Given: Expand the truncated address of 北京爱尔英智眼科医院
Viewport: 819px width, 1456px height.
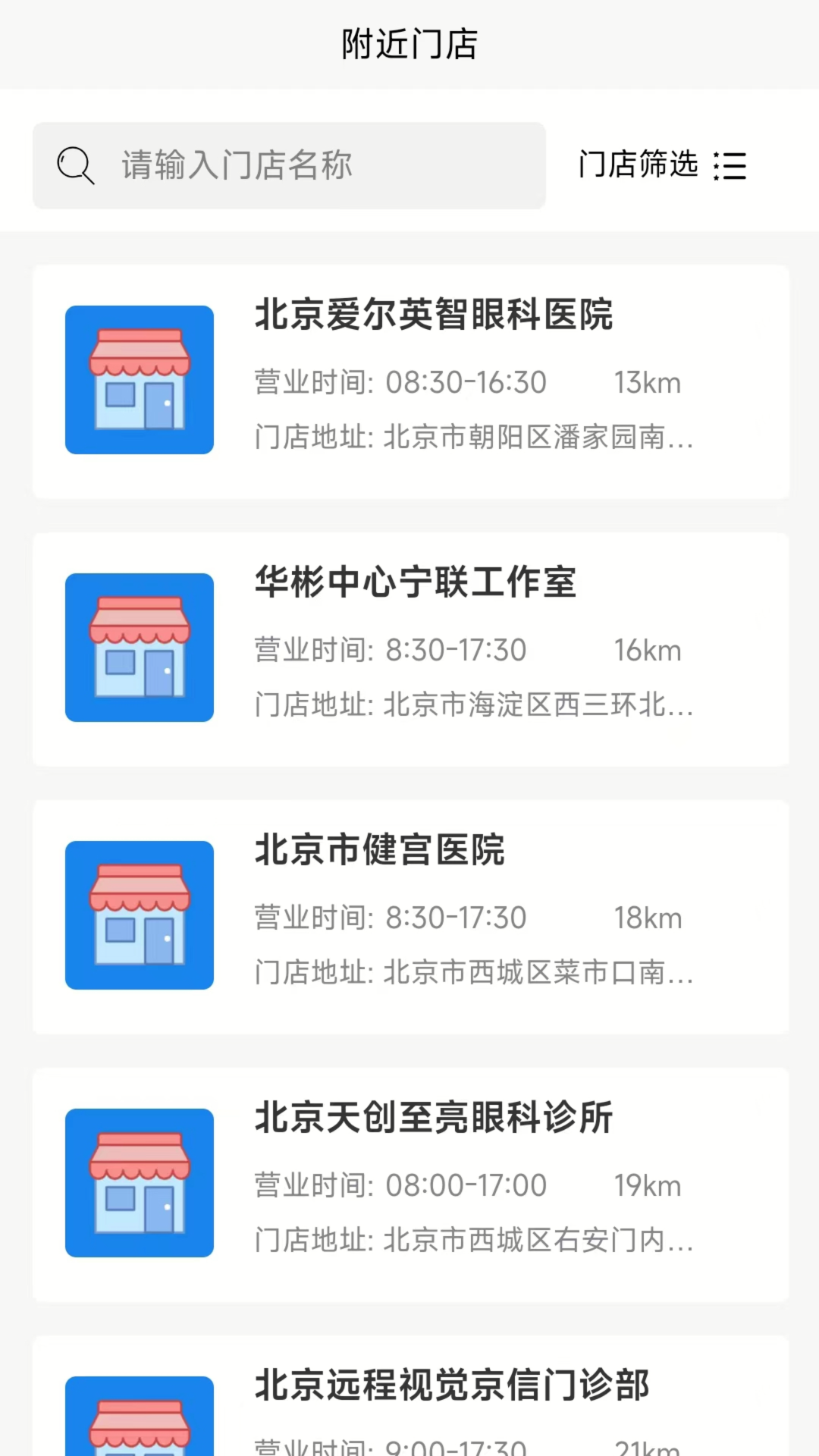Looking at the screenshot, I should [472, 438].
